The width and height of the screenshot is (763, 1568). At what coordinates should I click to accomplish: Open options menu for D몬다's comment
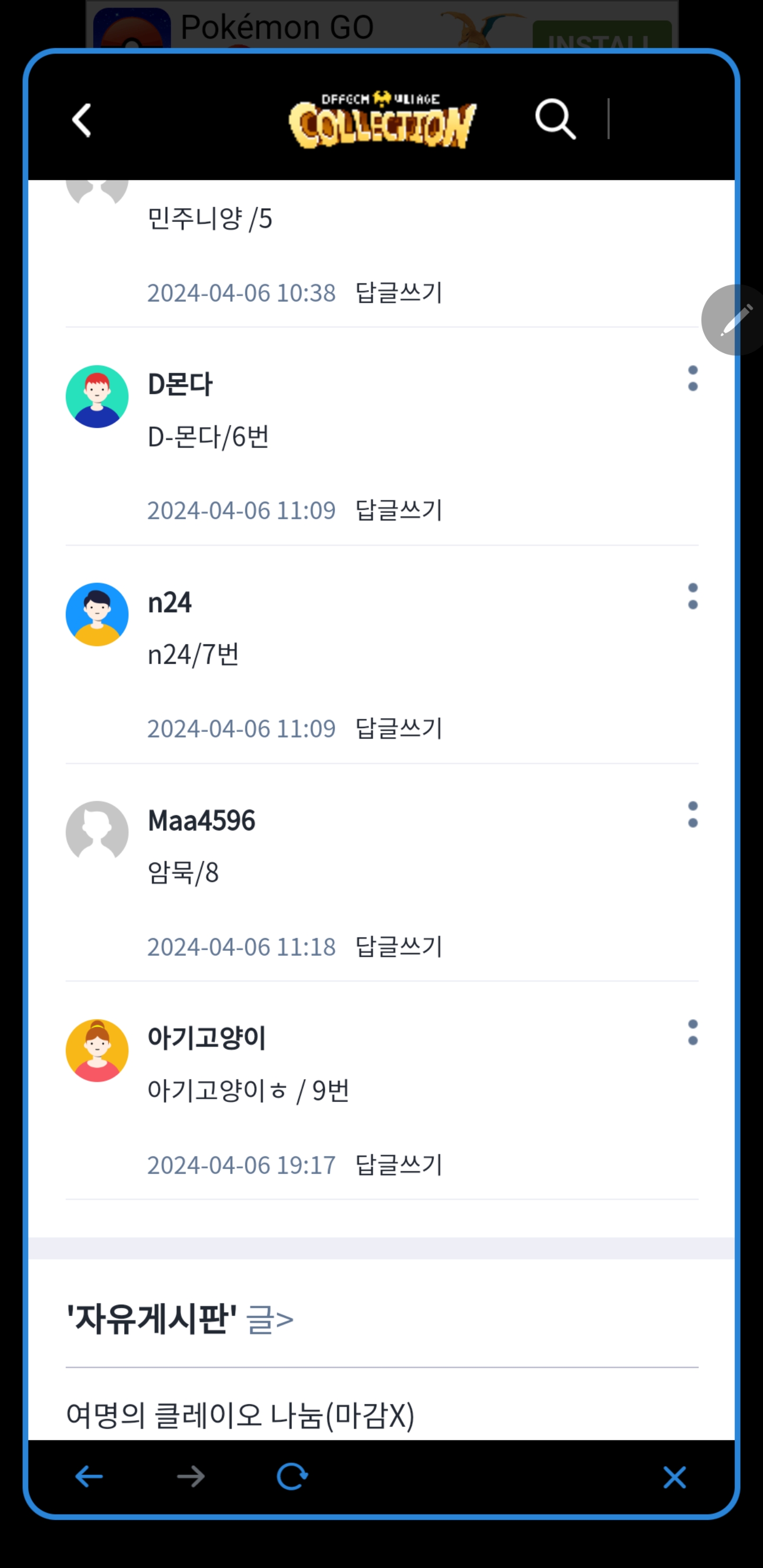coord(693,378)
